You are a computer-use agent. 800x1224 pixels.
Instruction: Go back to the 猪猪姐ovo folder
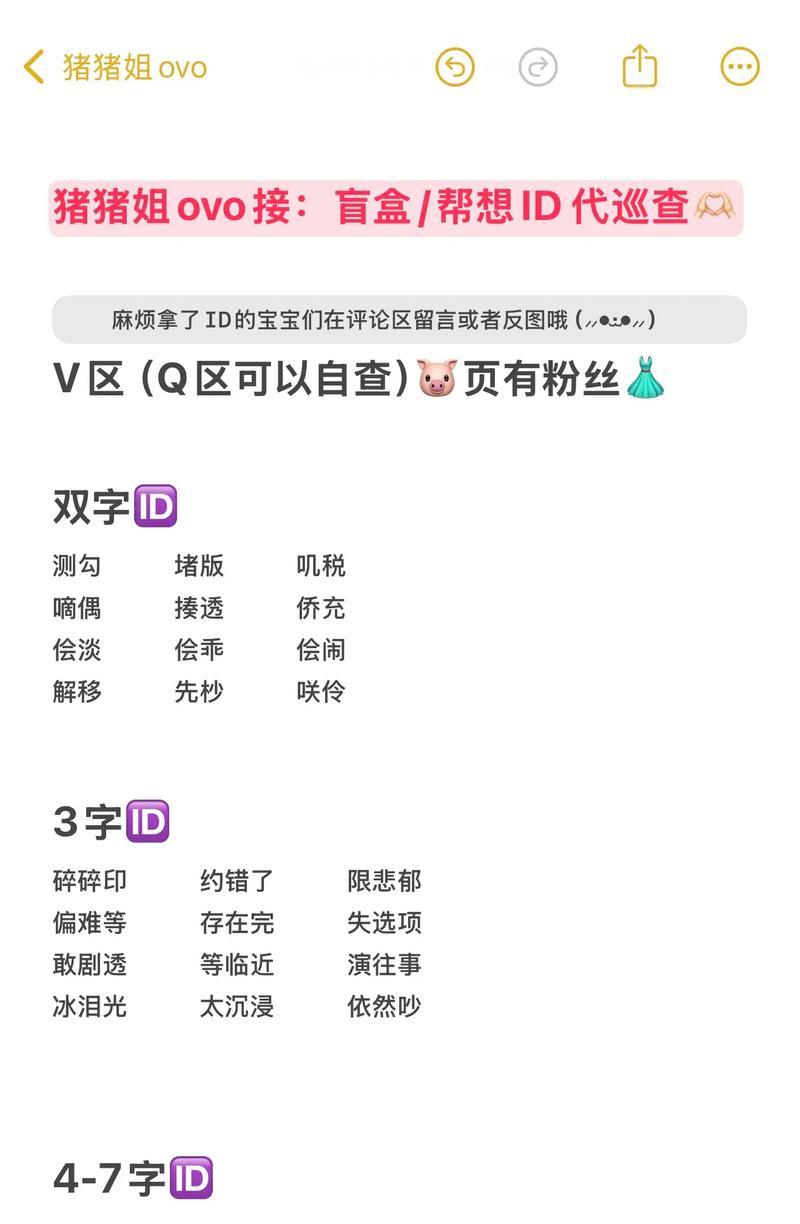(x=115, y=67)
